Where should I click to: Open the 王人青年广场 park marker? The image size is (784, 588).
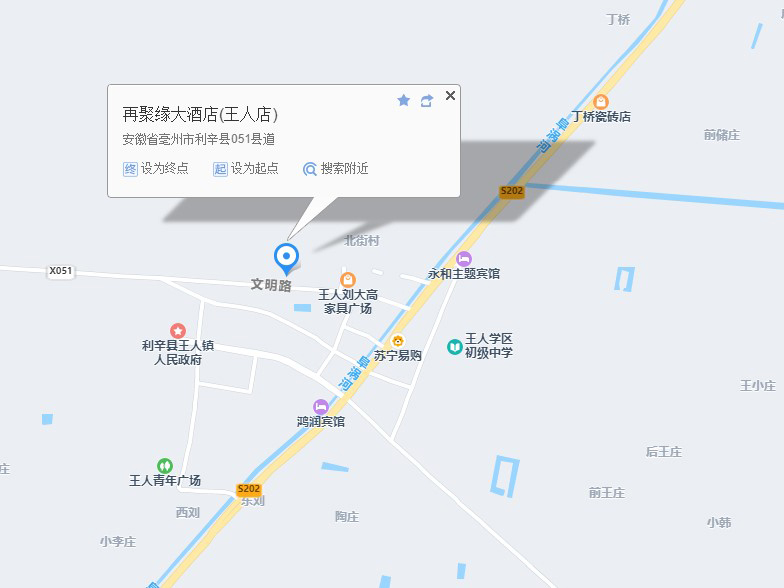165,466
